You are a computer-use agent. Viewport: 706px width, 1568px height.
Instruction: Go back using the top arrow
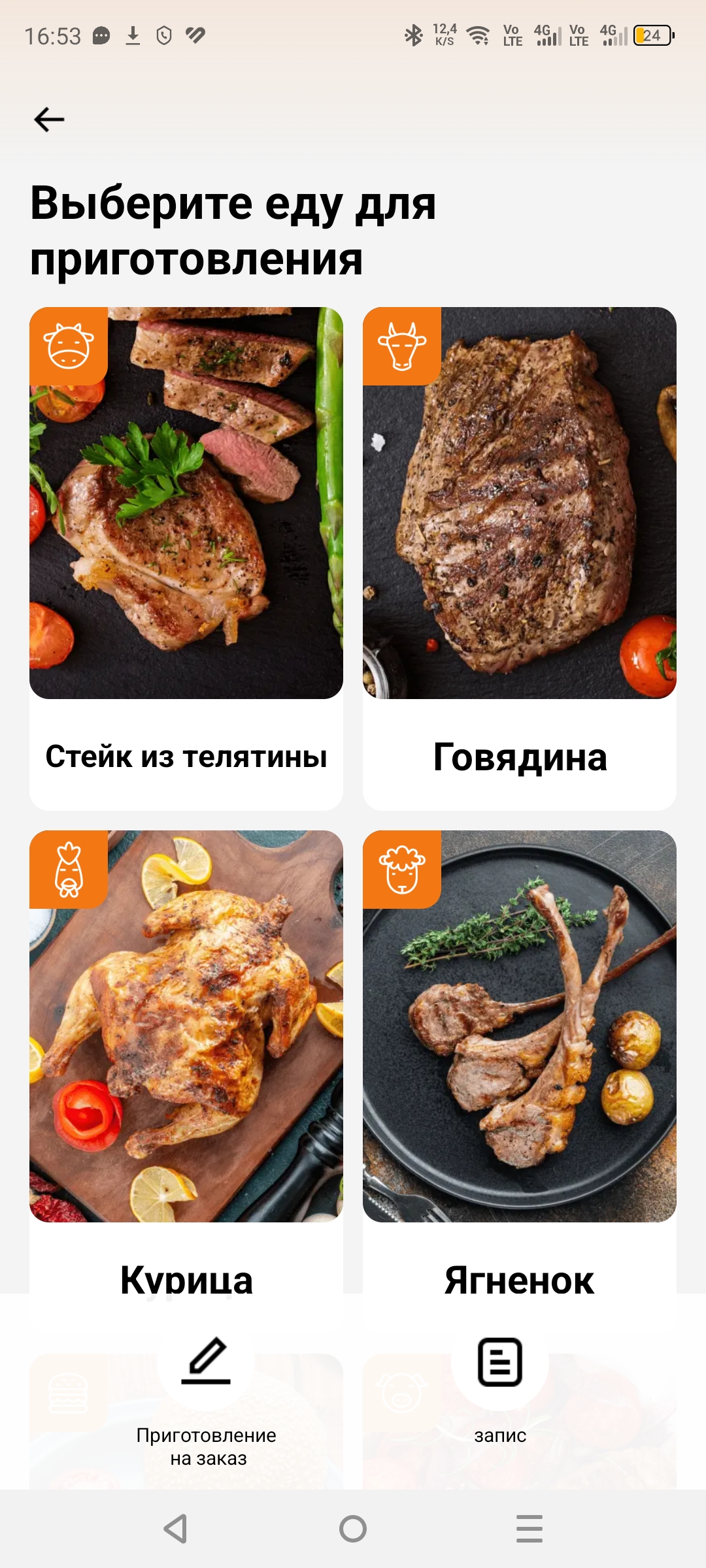click(49, 120)
